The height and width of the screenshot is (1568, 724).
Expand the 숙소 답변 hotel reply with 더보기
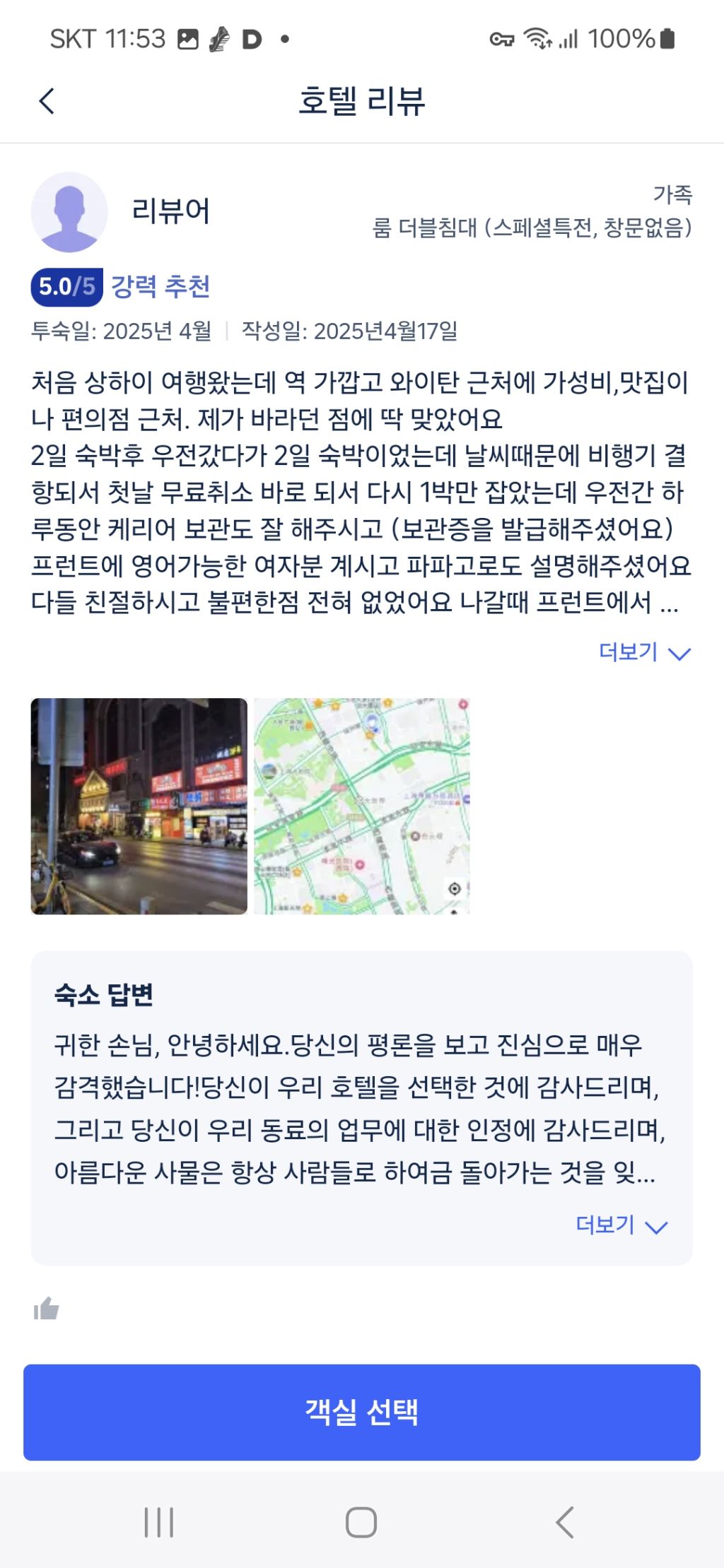[x=621, y=1225]
